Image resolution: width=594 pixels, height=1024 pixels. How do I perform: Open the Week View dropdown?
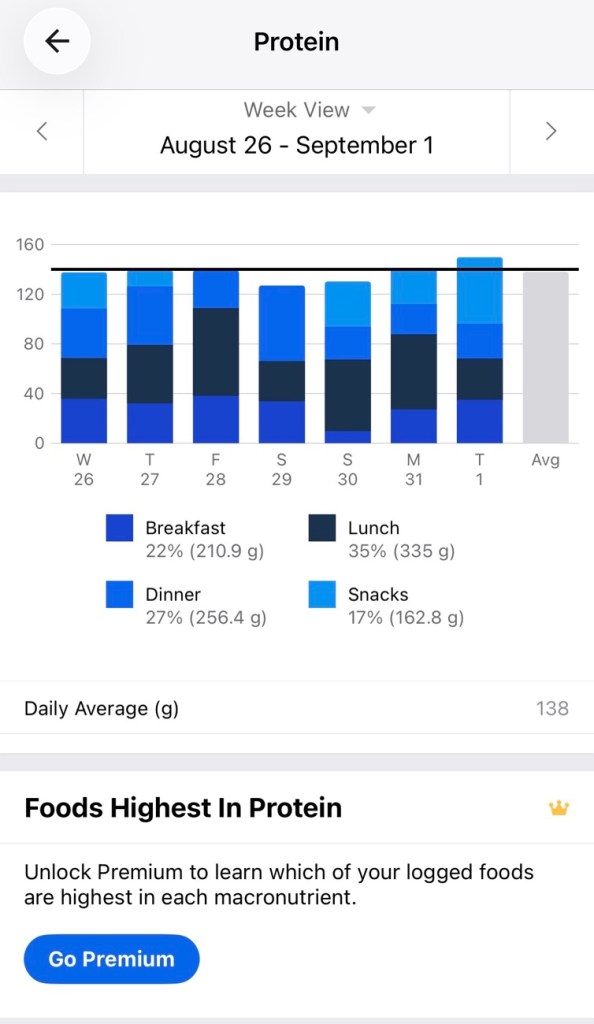pyautogui.click(x=309, y=110)
